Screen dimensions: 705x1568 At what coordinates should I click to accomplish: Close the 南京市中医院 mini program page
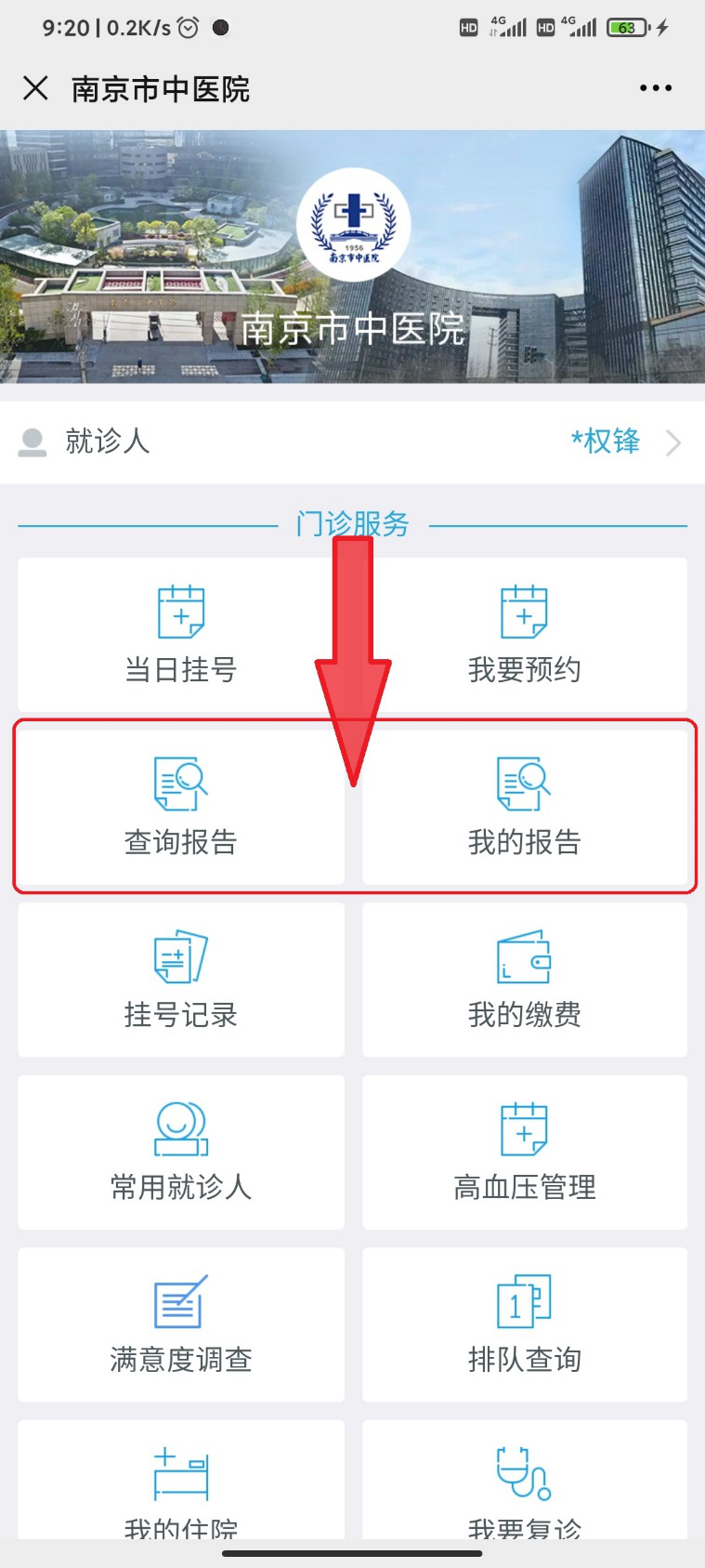click(x=35, y=88)
